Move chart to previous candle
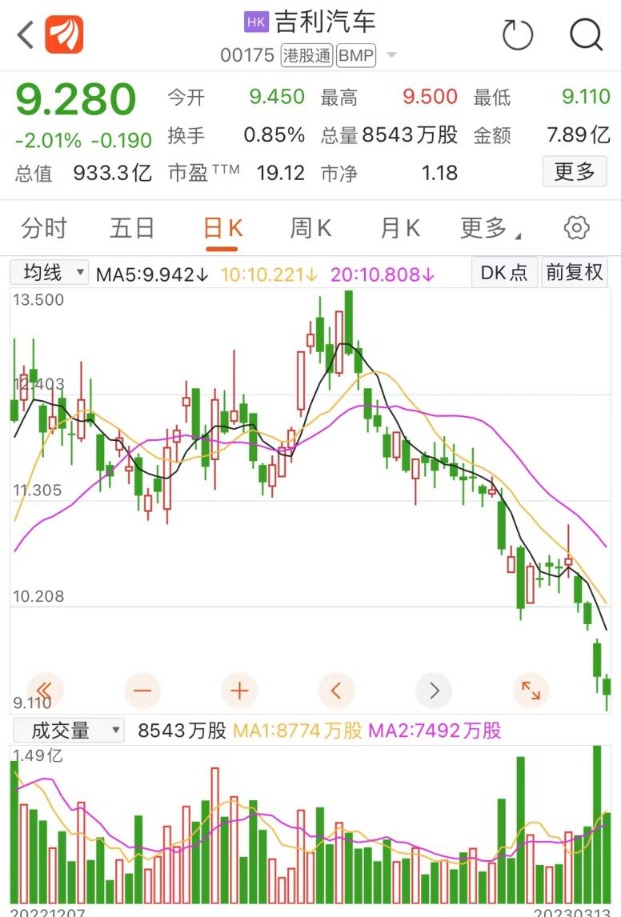Image resolution: width=621 pixels, height=917 pixels. coord(336,690)
